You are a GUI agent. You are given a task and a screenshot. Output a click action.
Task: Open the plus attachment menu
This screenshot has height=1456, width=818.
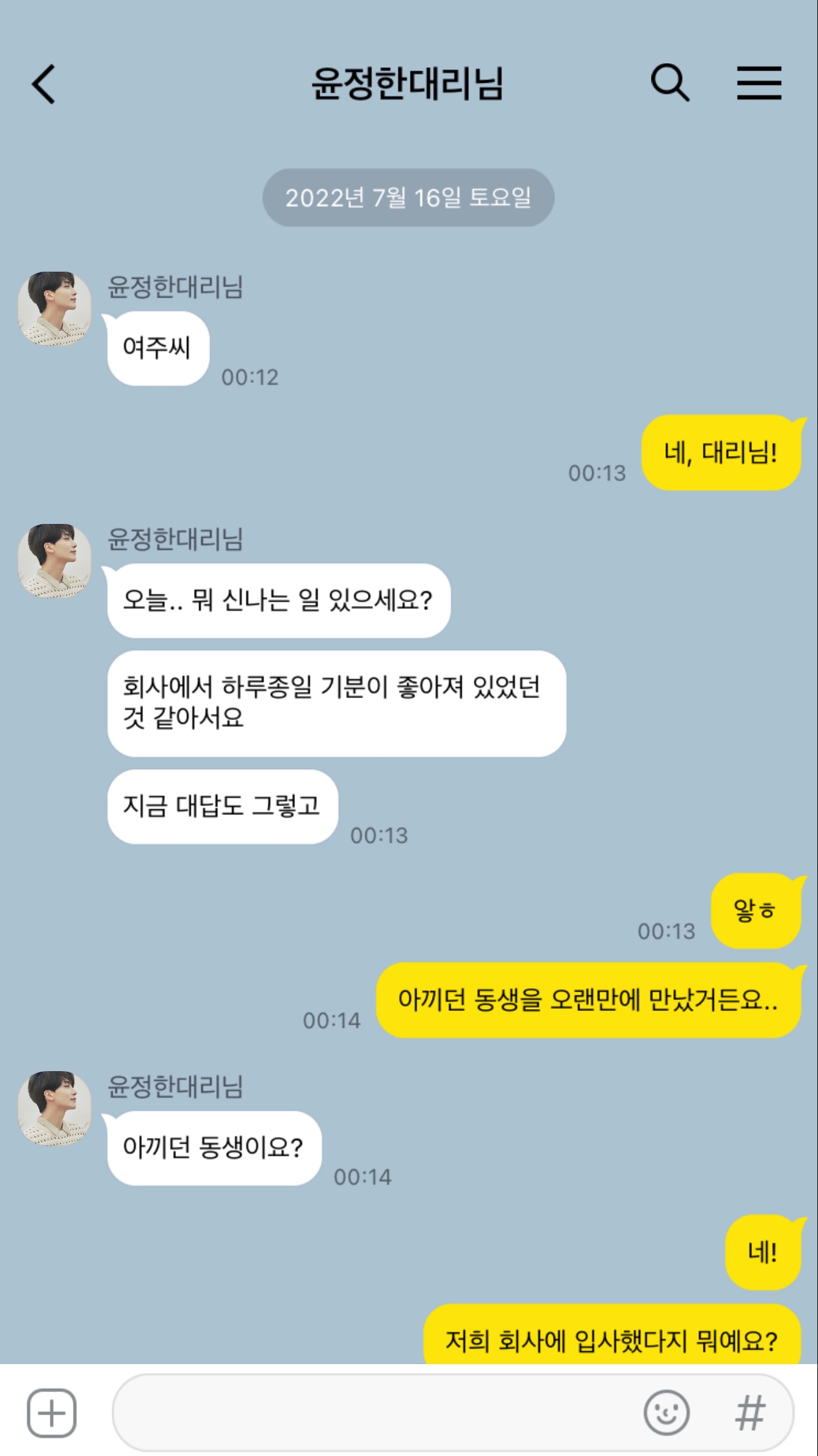click(52, 1413)
